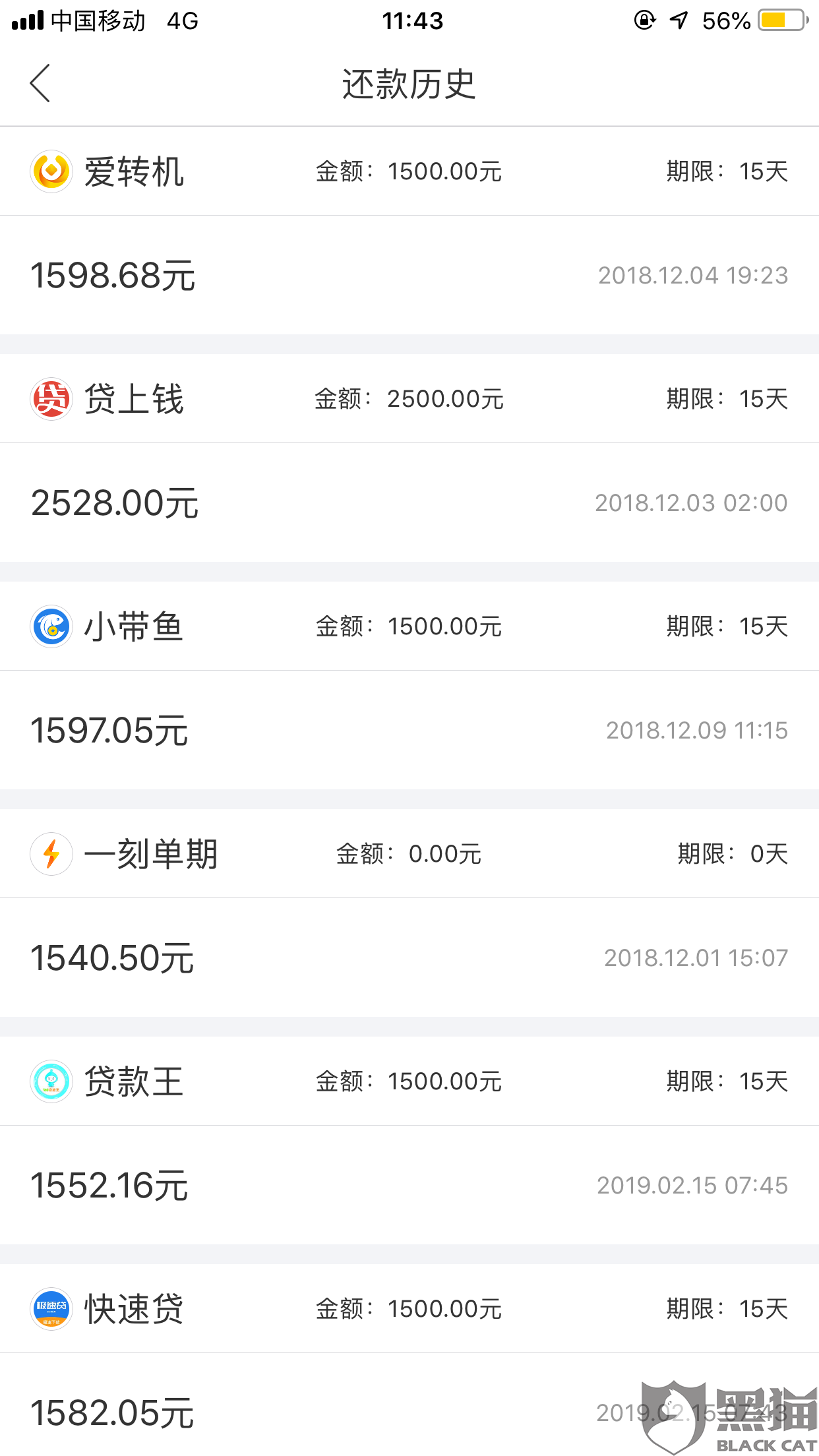Select the 一刻单期 repayment record
The image size is (819, 1456).
409,913
